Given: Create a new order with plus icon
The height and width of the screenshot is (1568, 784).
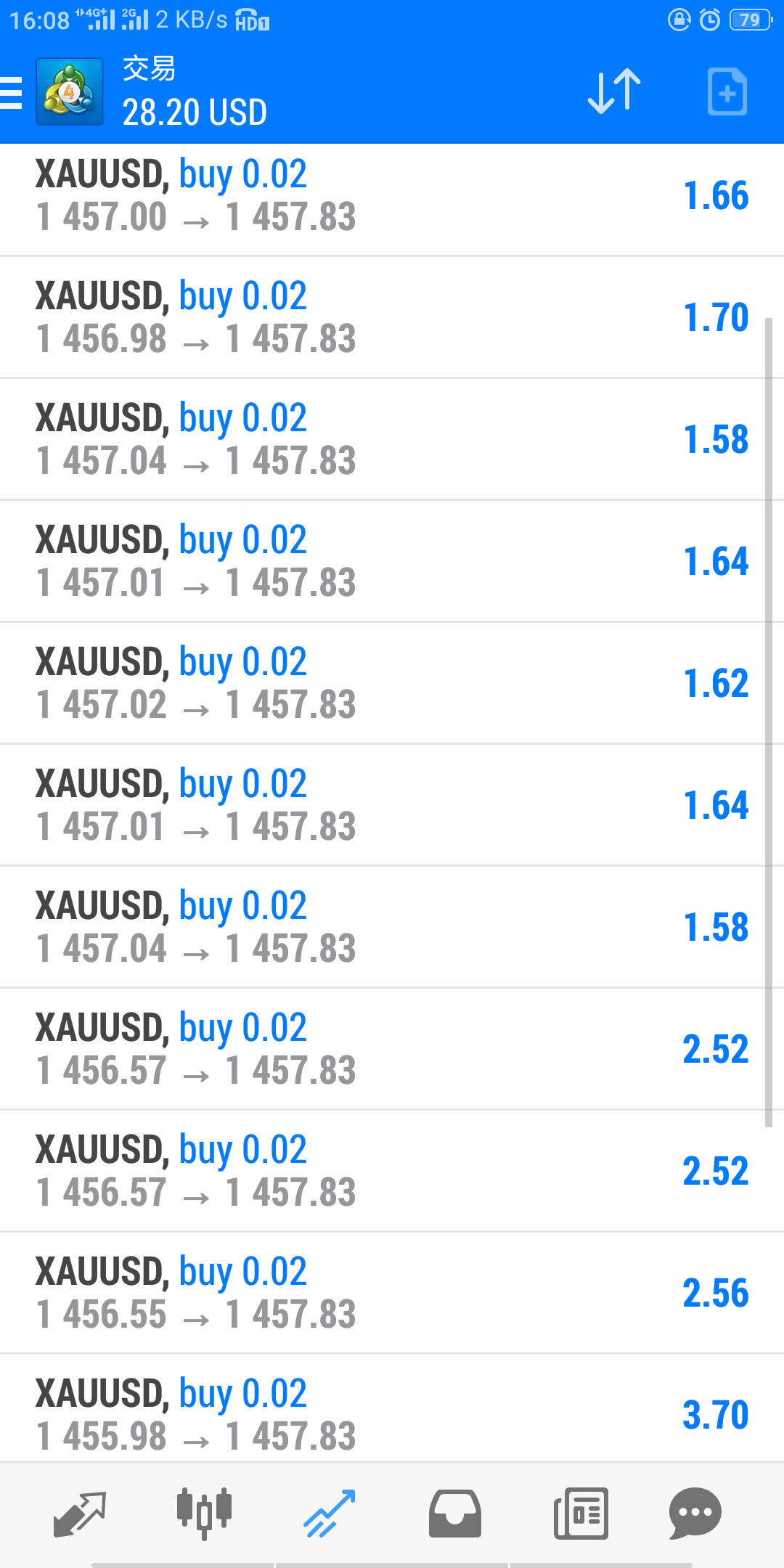Looking at the screenshot, I should [x=727, y=91].
